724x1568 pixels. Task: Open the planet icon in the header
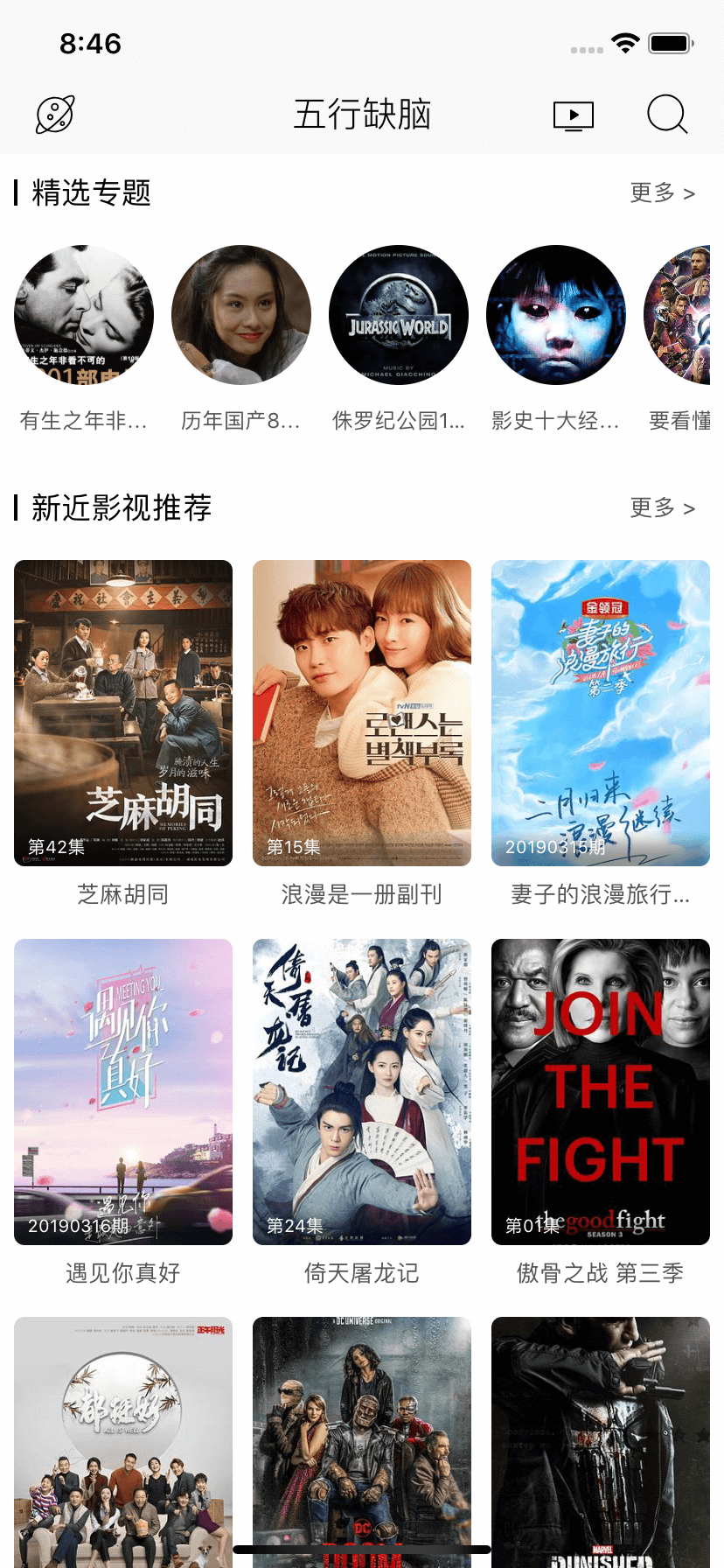(x=55, y=115)
